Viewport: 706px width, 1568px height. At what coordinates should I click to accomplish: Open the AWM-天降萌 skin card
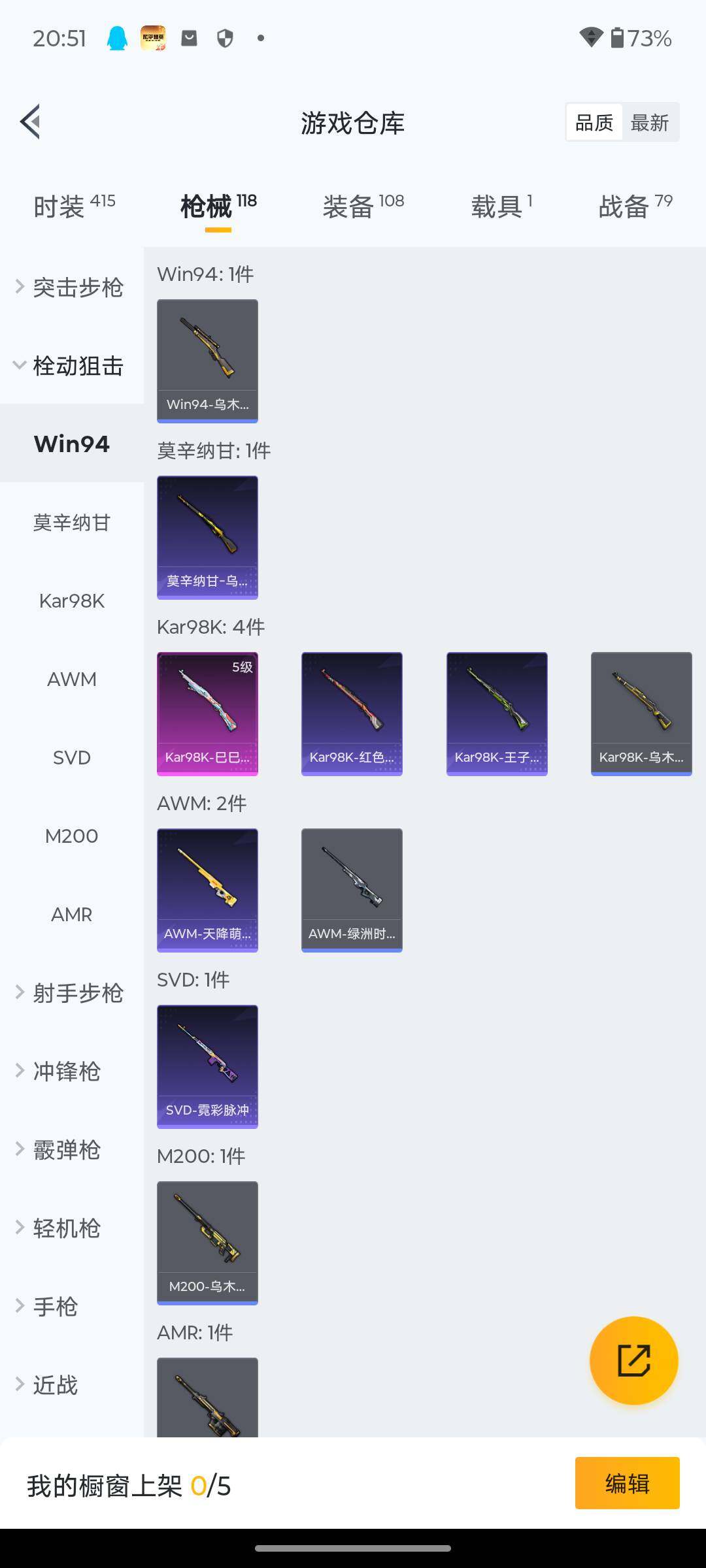pyautogui.click(x=207, y=890)
